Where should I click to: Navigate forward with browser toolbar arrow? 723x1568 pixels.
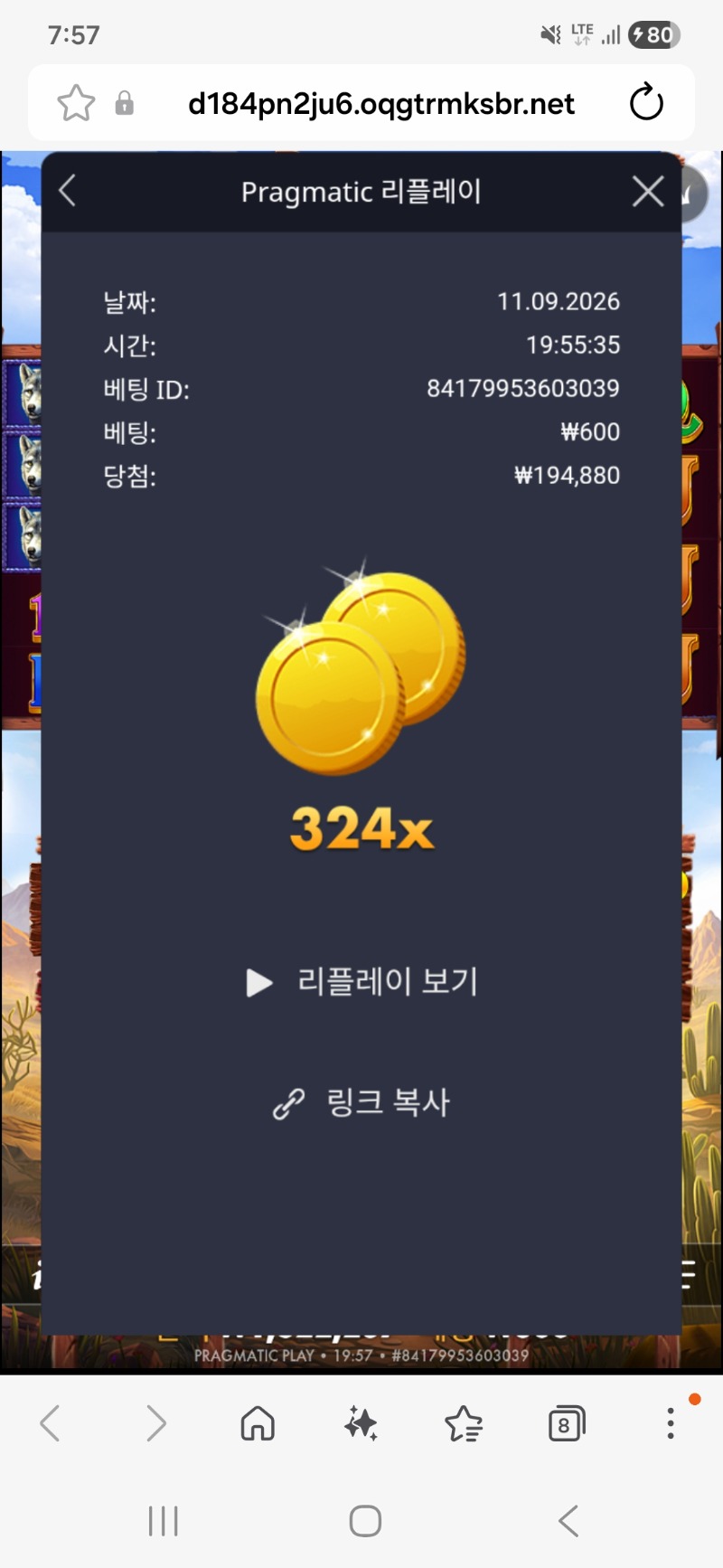(x=155, y=1423)
